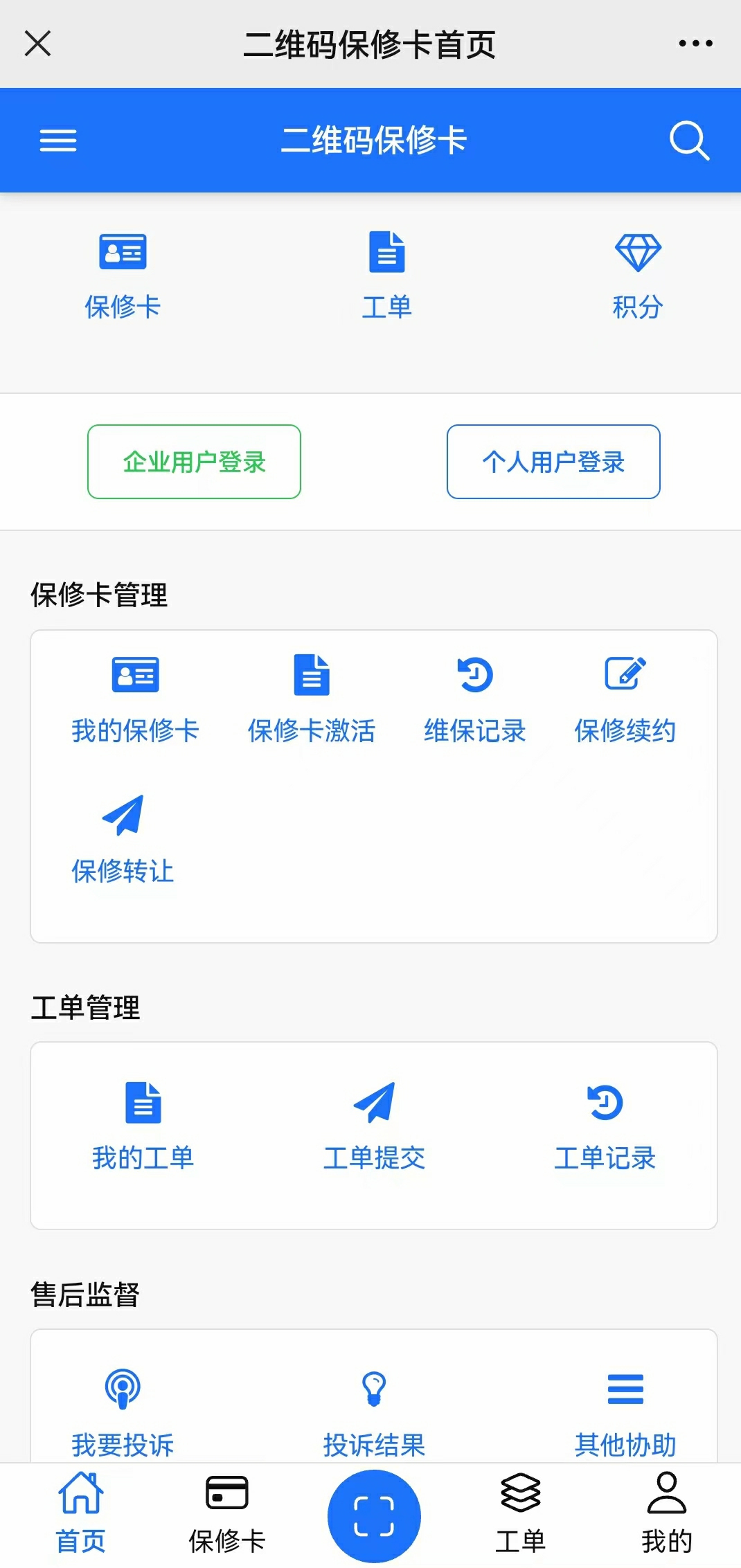Open 我的工单
The height and width of the screenshot is (1568, 741).
pos(143,1126)
